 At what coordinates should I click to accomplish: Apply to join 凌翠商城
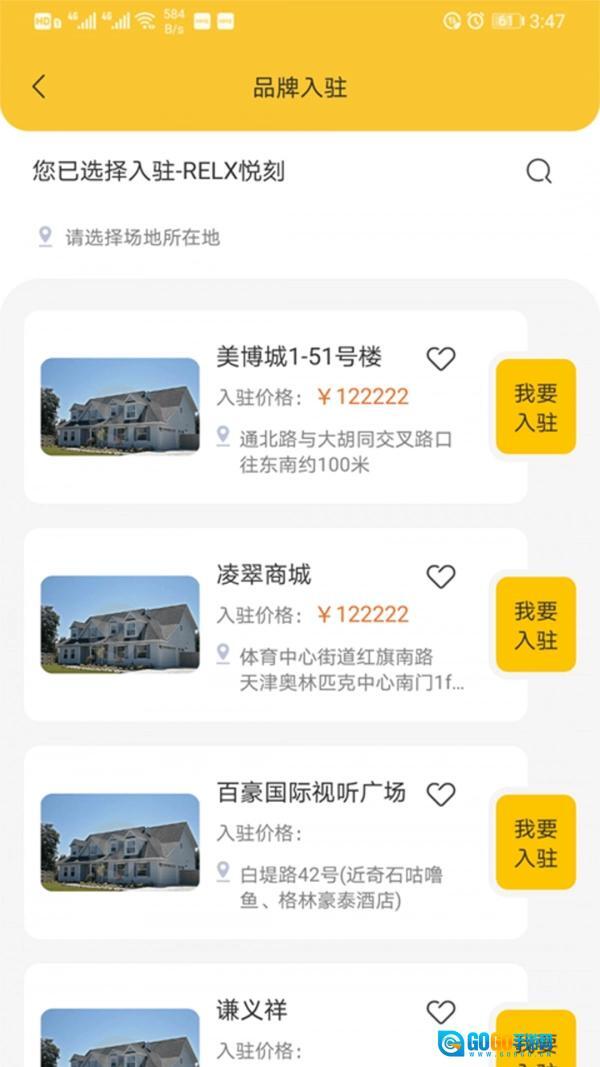tap(536, 626)
